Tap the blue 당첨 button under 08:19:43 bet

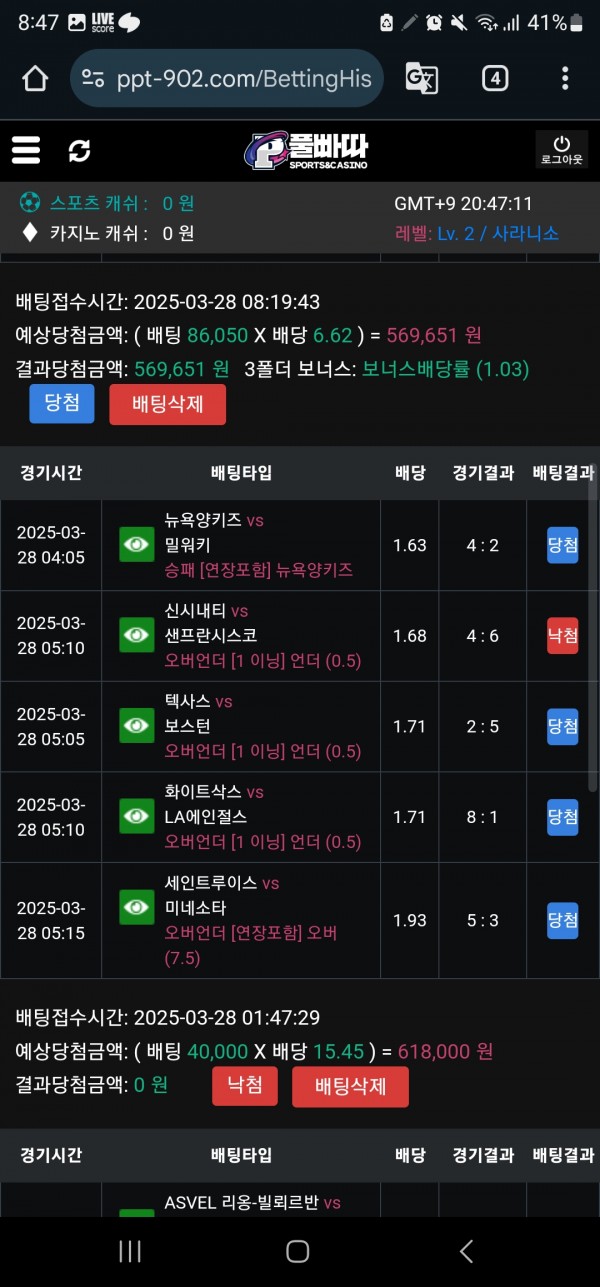point(62,404)
